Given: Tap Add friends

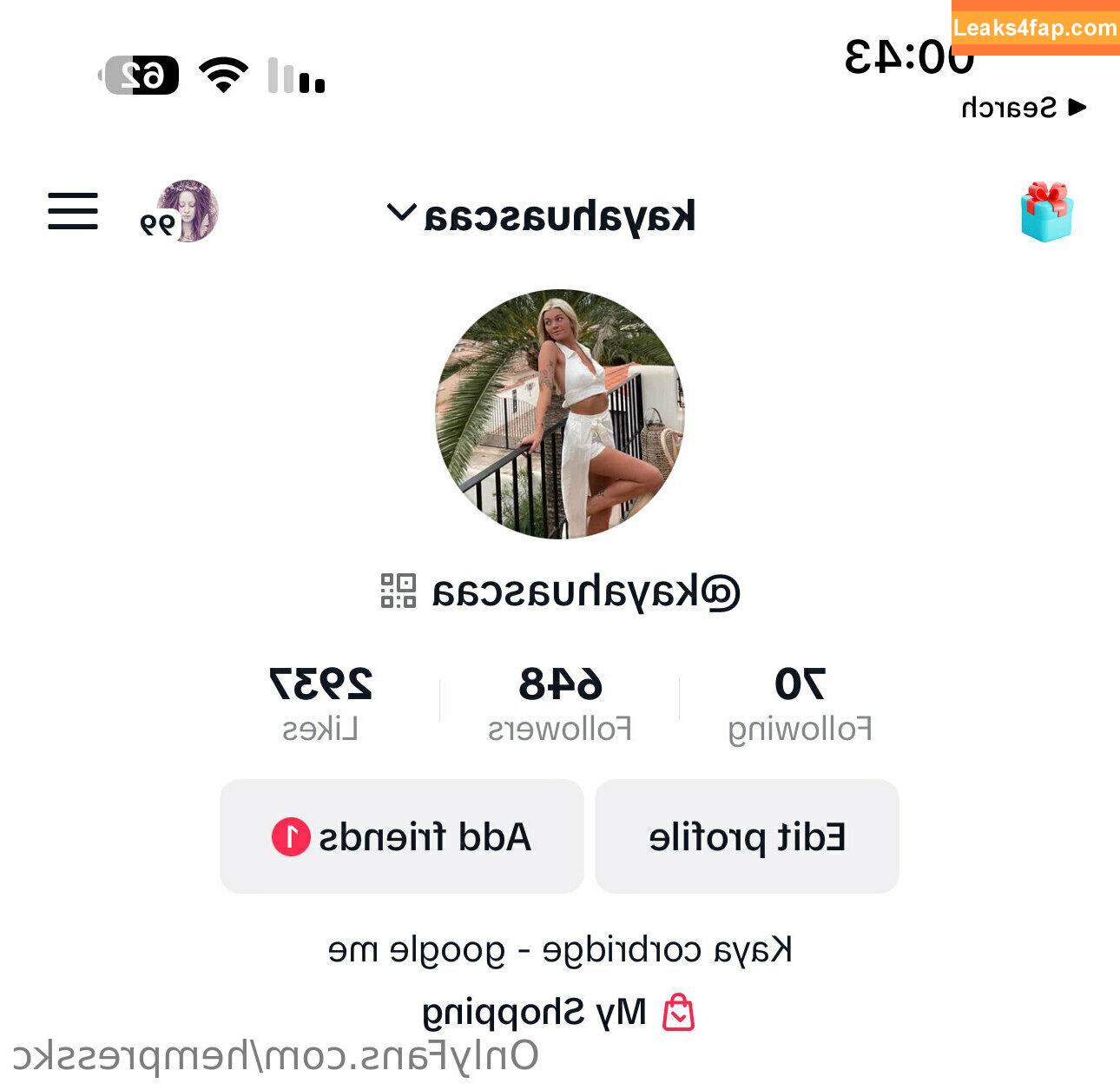Looking at the screenshot, I should pos(402,836).
